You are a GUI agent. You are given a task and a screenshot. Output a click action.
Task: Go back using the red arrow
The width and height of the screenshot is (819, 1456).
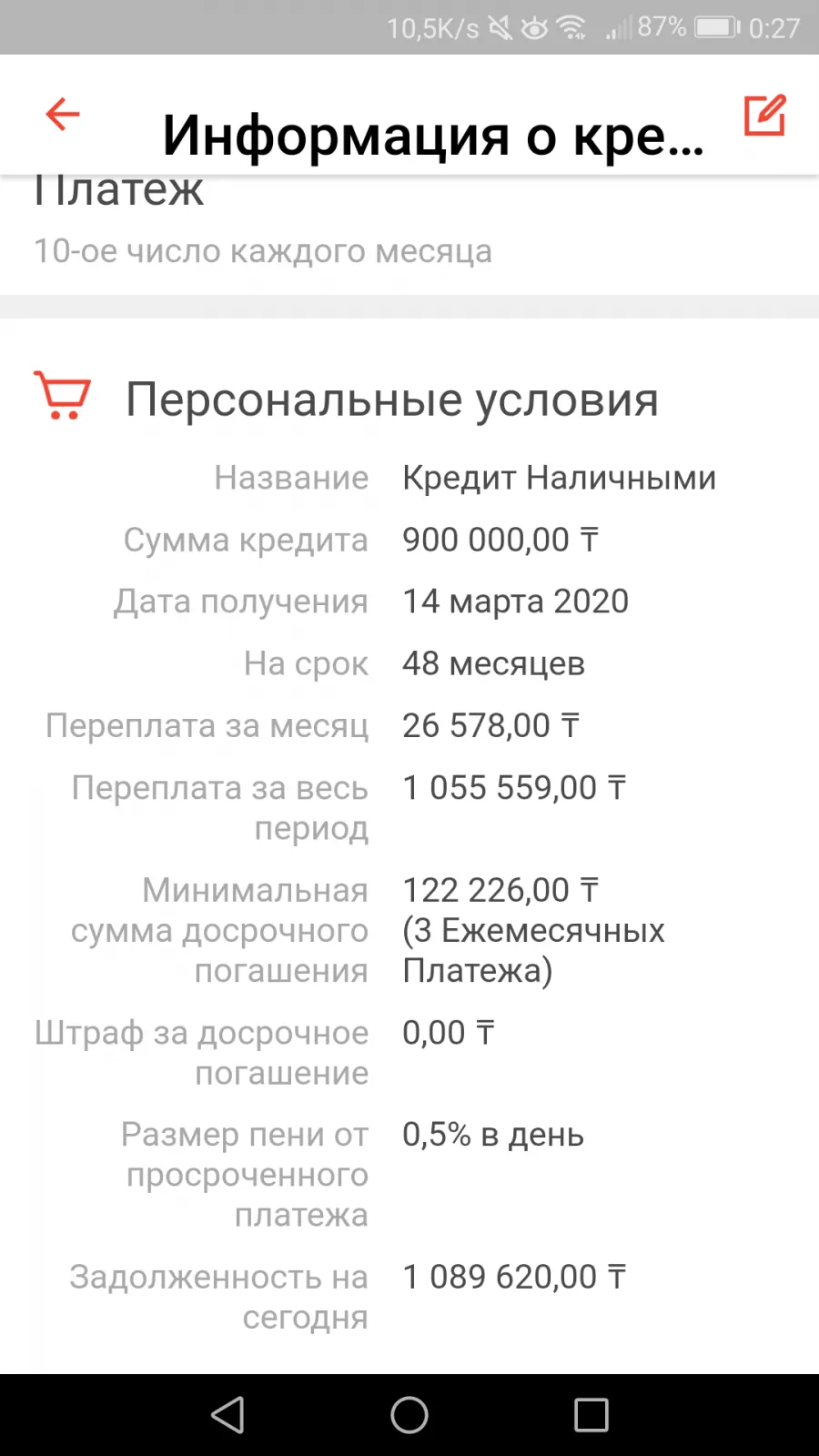63,115
